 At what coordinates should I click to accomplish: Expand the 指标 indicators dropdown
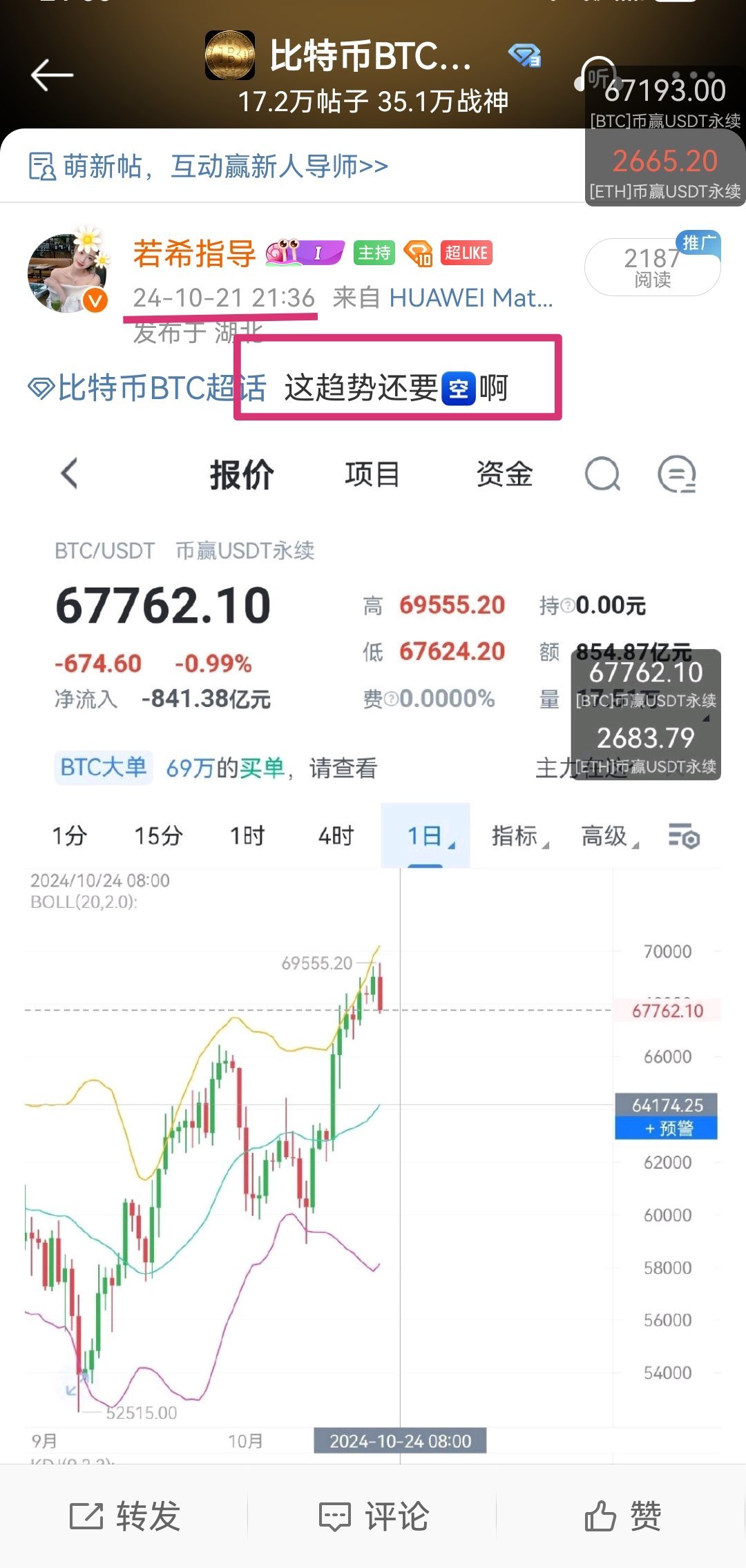tap(517, 835)
